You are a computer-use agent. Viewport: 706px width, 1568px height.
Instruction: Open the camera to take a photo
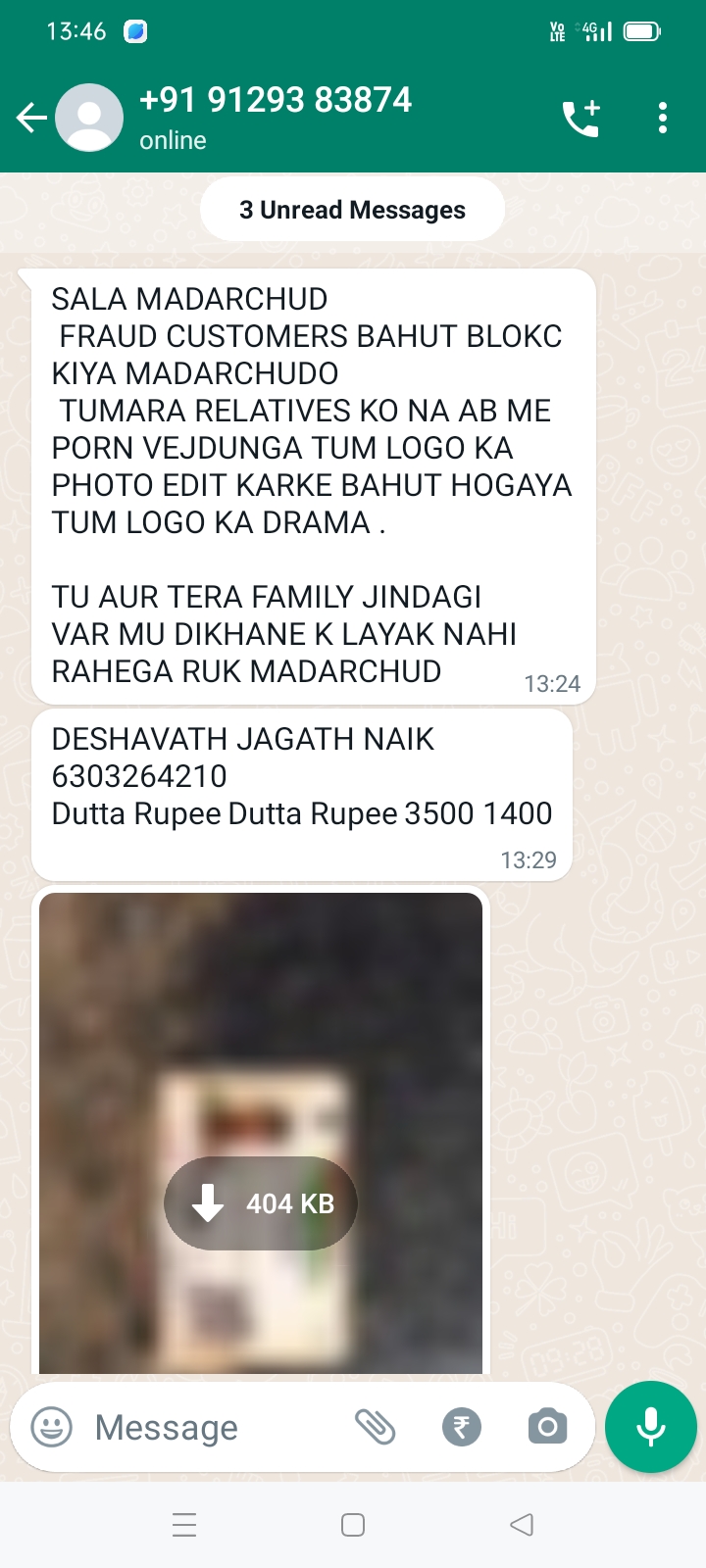coord(547,1427)
